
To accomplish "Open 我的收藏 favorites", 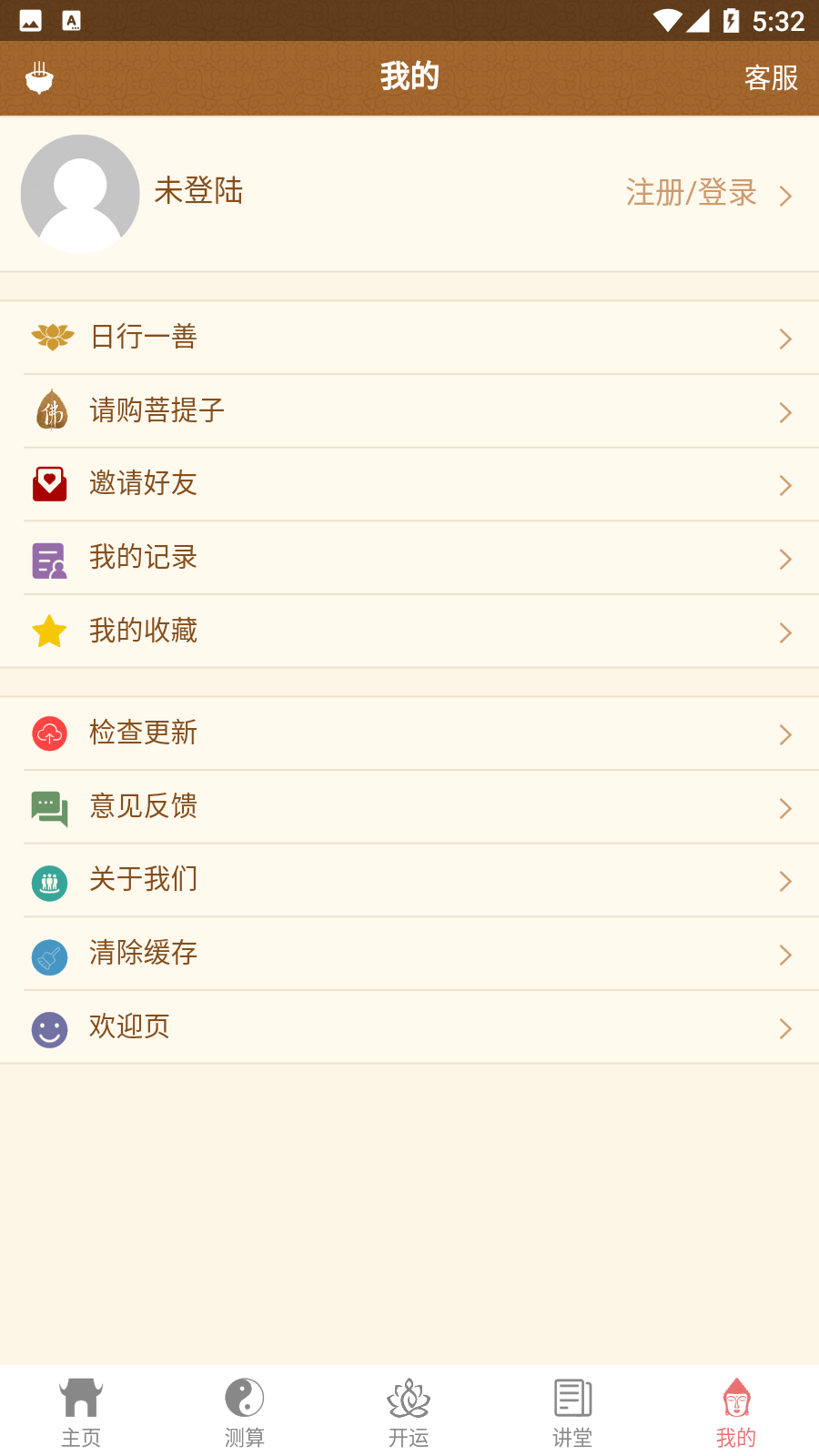I will click(x=409, y=632).
